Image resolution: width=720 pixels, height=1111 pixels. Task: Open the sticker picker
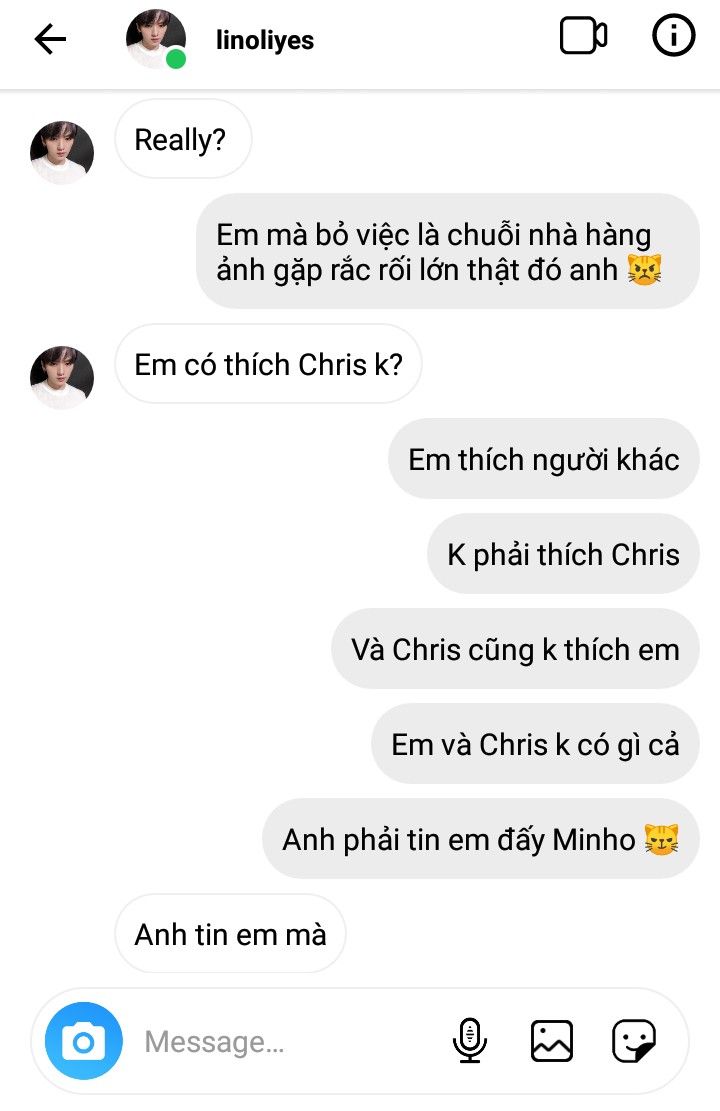coord(634,1041)
